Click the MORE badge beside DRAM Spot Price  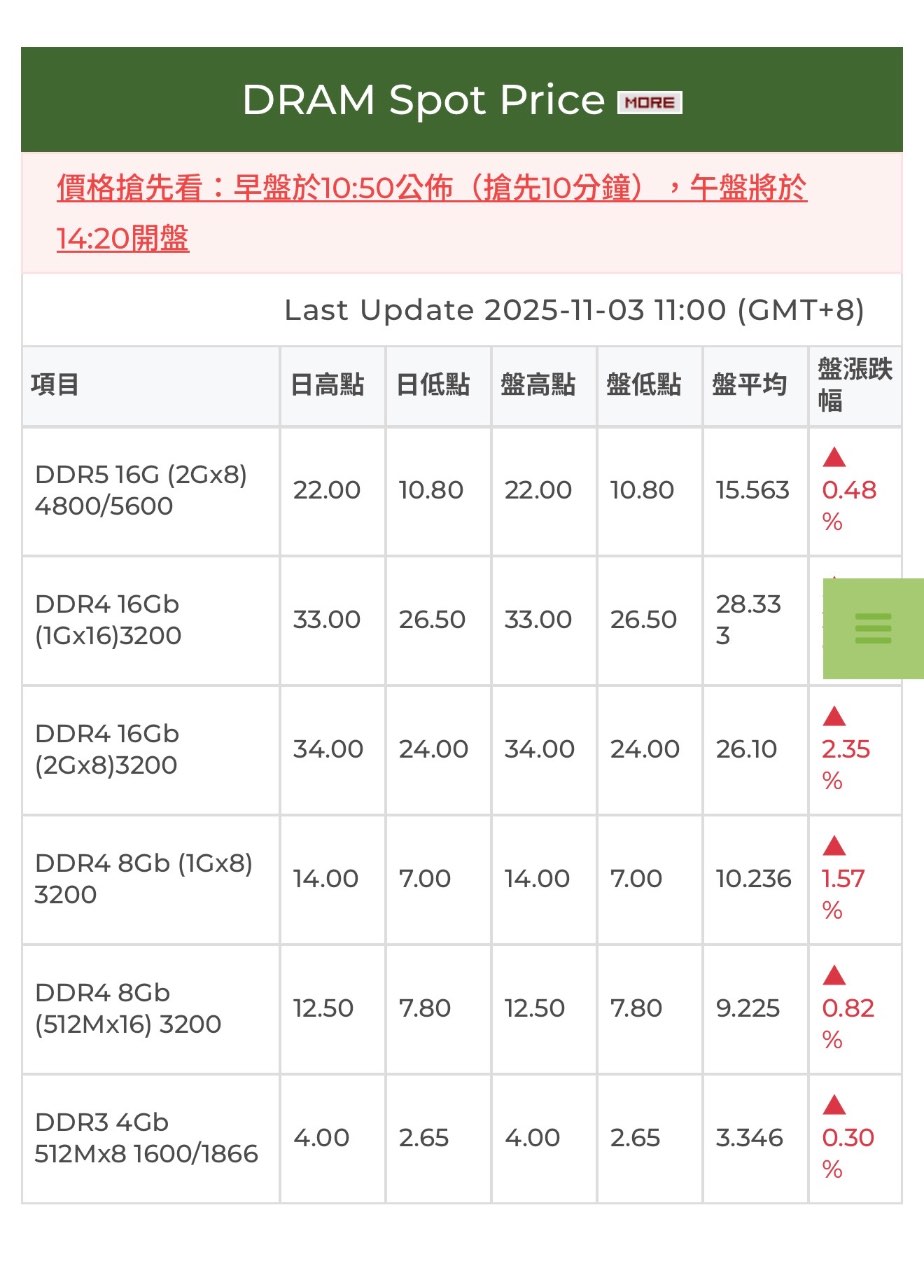(x=649, y=102)
